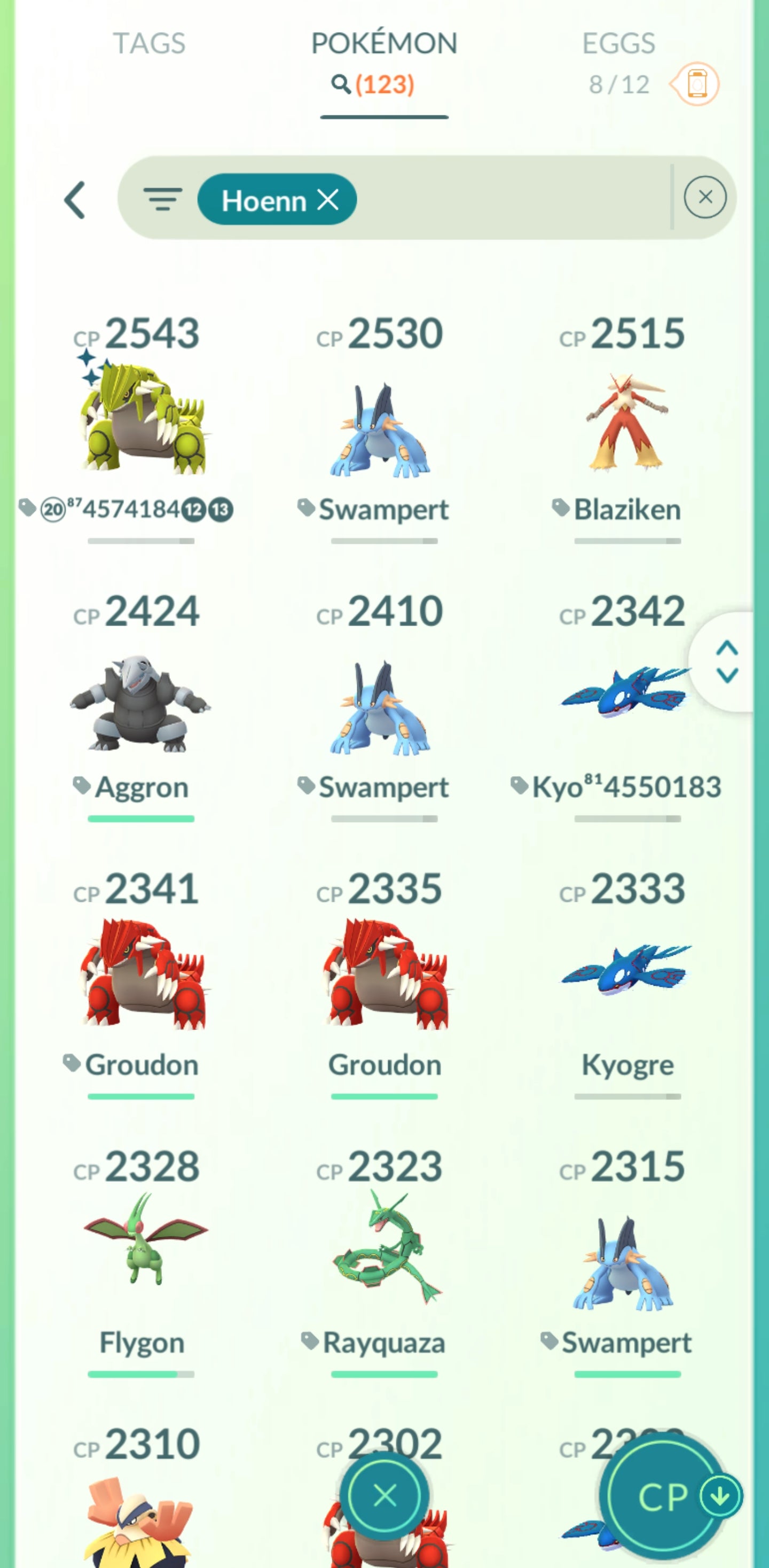The height and width of the screenshot is (1568, 769).
Task: Remove the Hoenn filter chip
Action: (328, 200)
